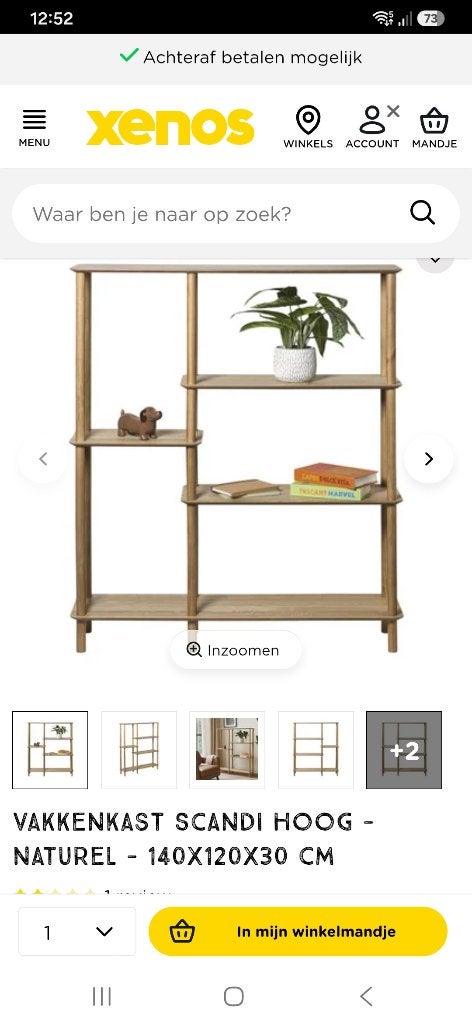The height and width of the screenshot is (1024, 472).
Task: View the Mandje shopping basket
Action: click(434, 127)
